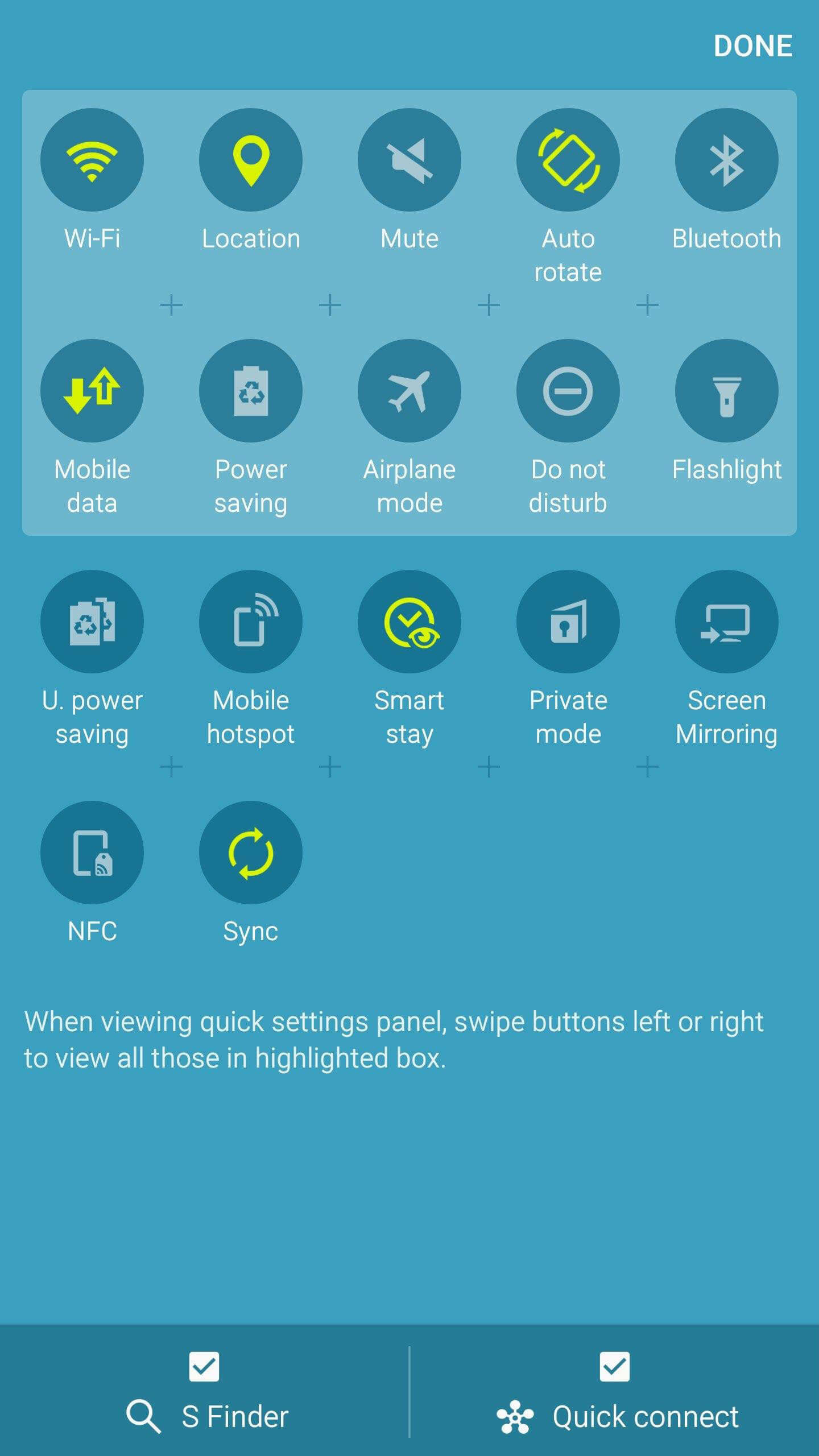Tap the NFC quick setting button
The width and height of the screenshot is (819, 1456).
[92, 853]
